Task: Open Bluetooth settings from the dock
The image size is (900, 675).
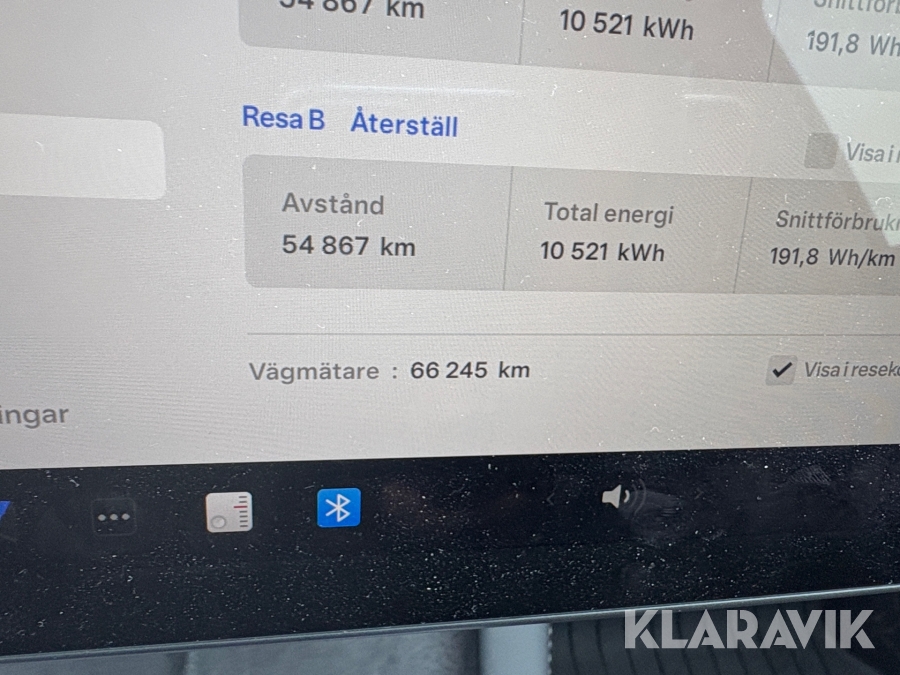Action: [338, 508]
